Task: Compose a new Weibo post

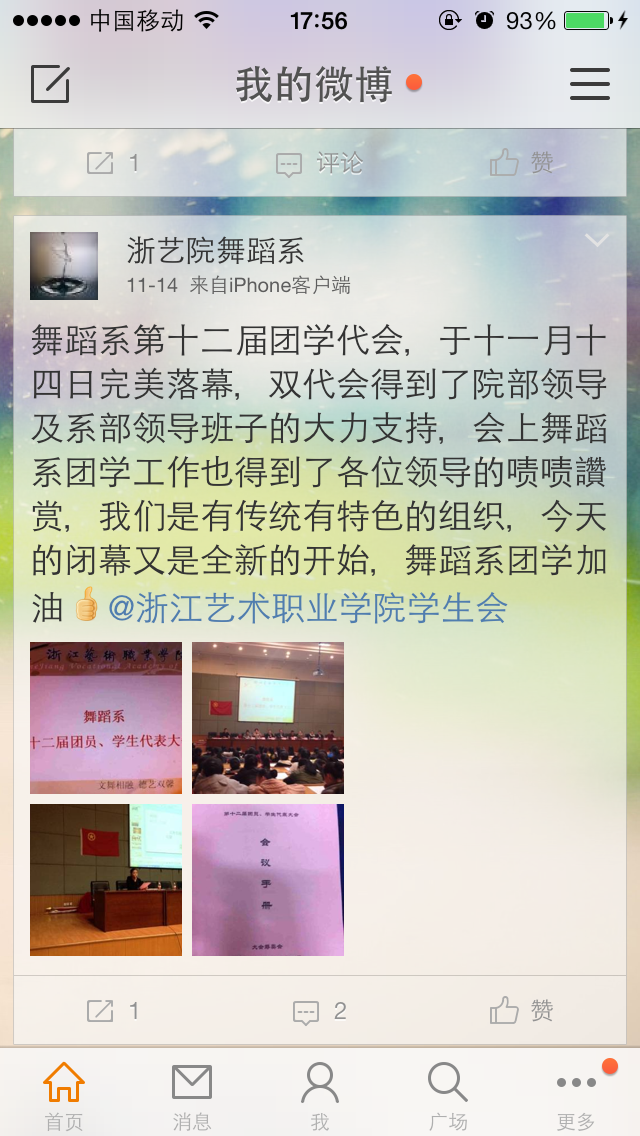Action: [x=50, y=84]
